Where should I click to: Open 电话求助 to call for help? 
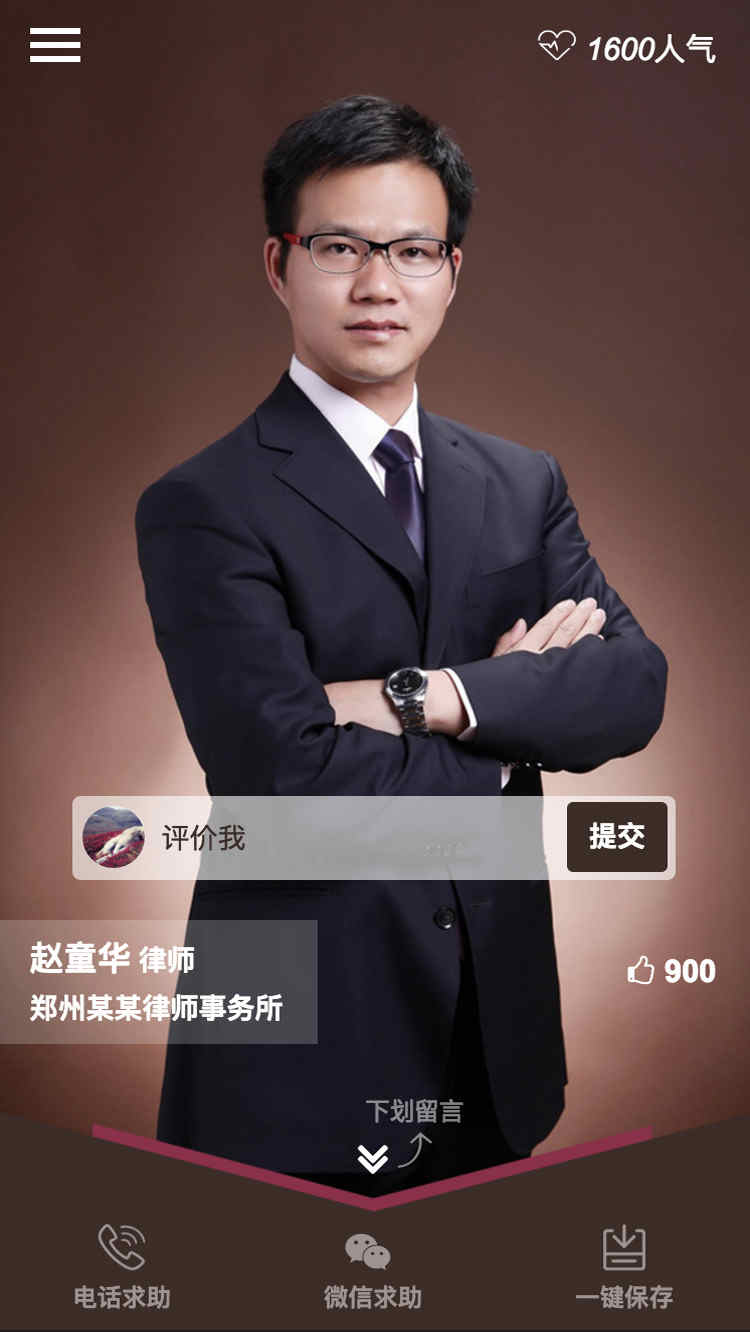point(122,1267)
